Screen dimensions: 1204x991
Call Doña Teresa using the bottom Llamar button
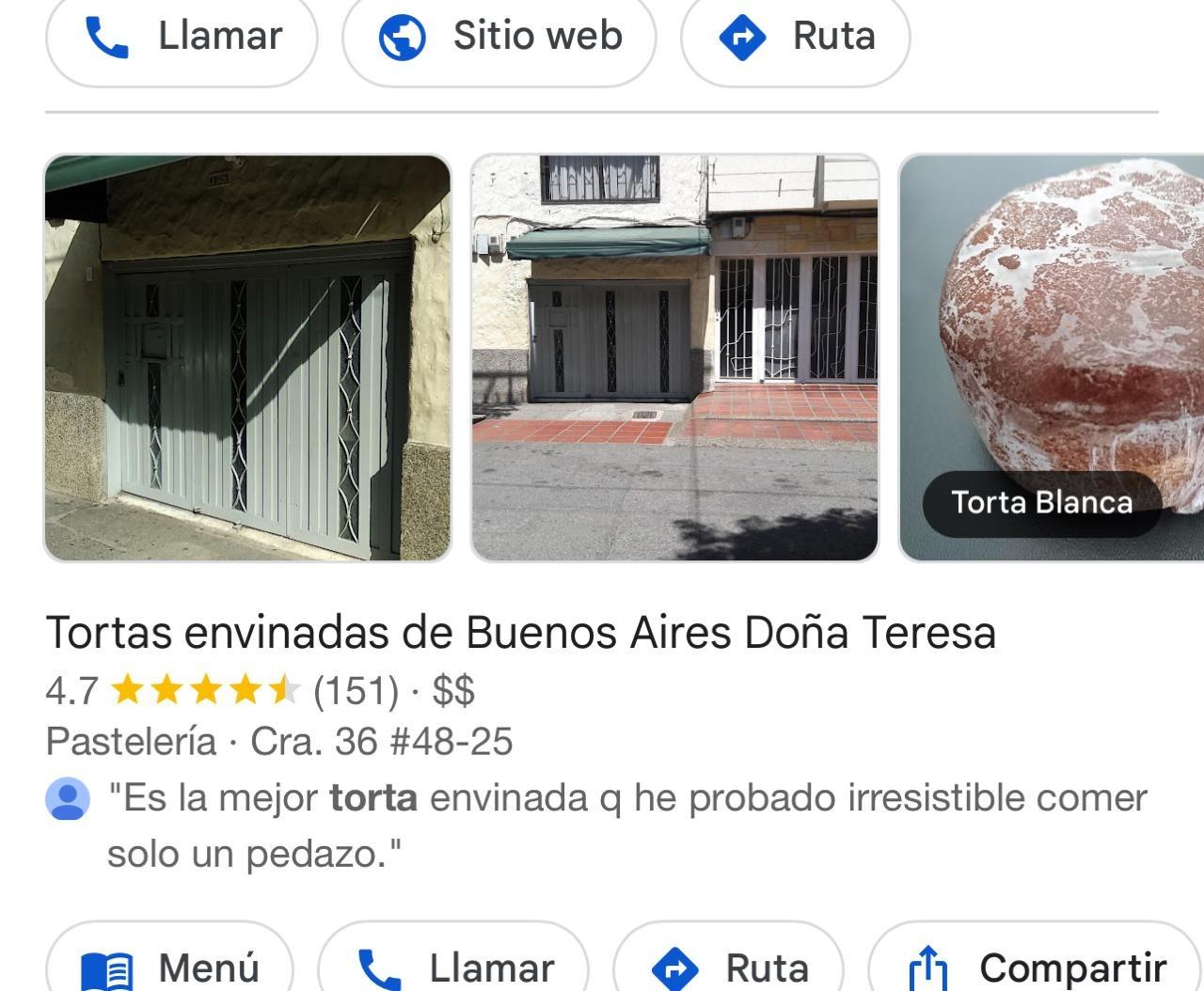point(454,965)
